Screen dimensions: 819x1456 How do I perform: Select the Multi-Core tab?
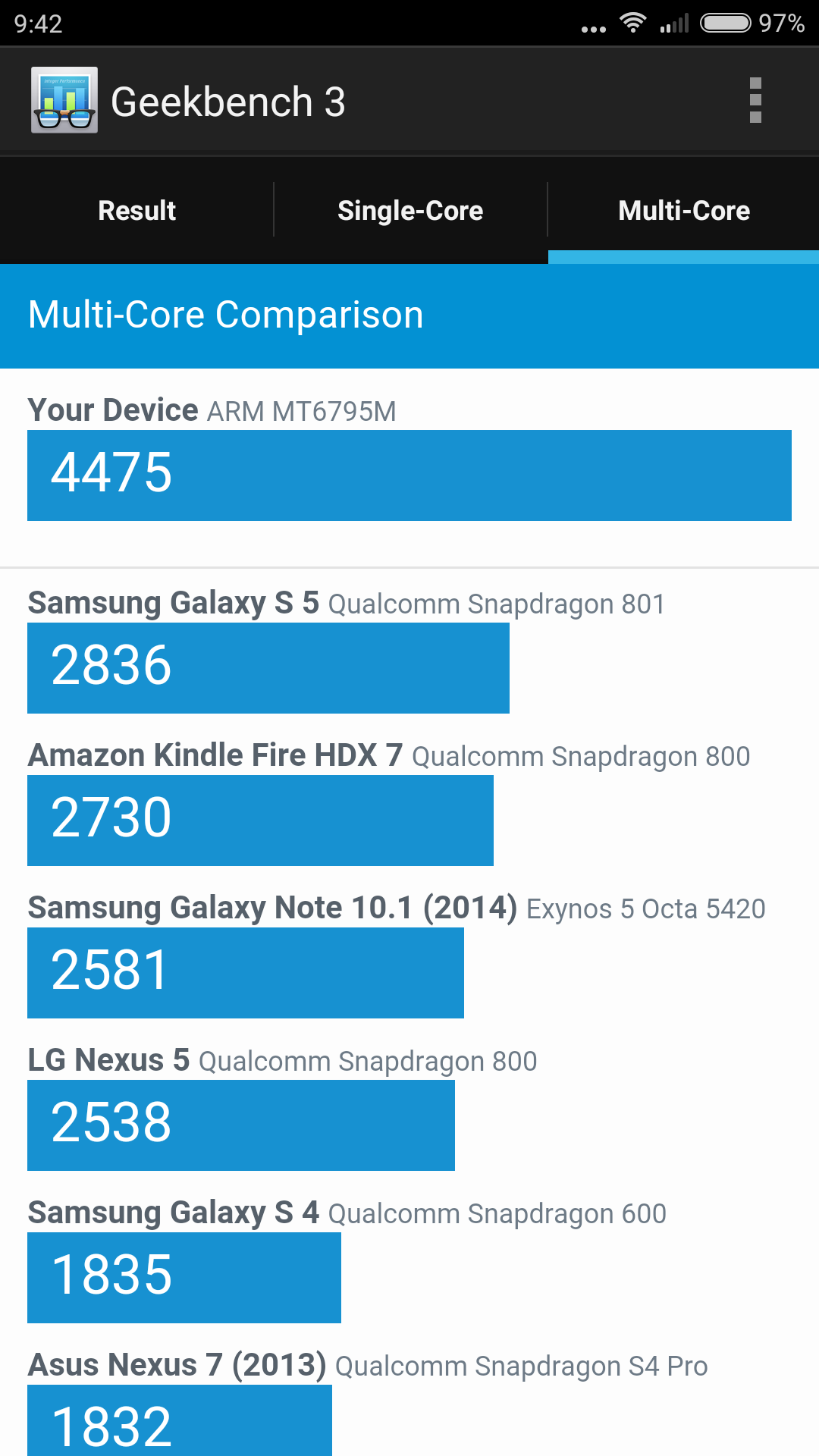pos(683,210)
